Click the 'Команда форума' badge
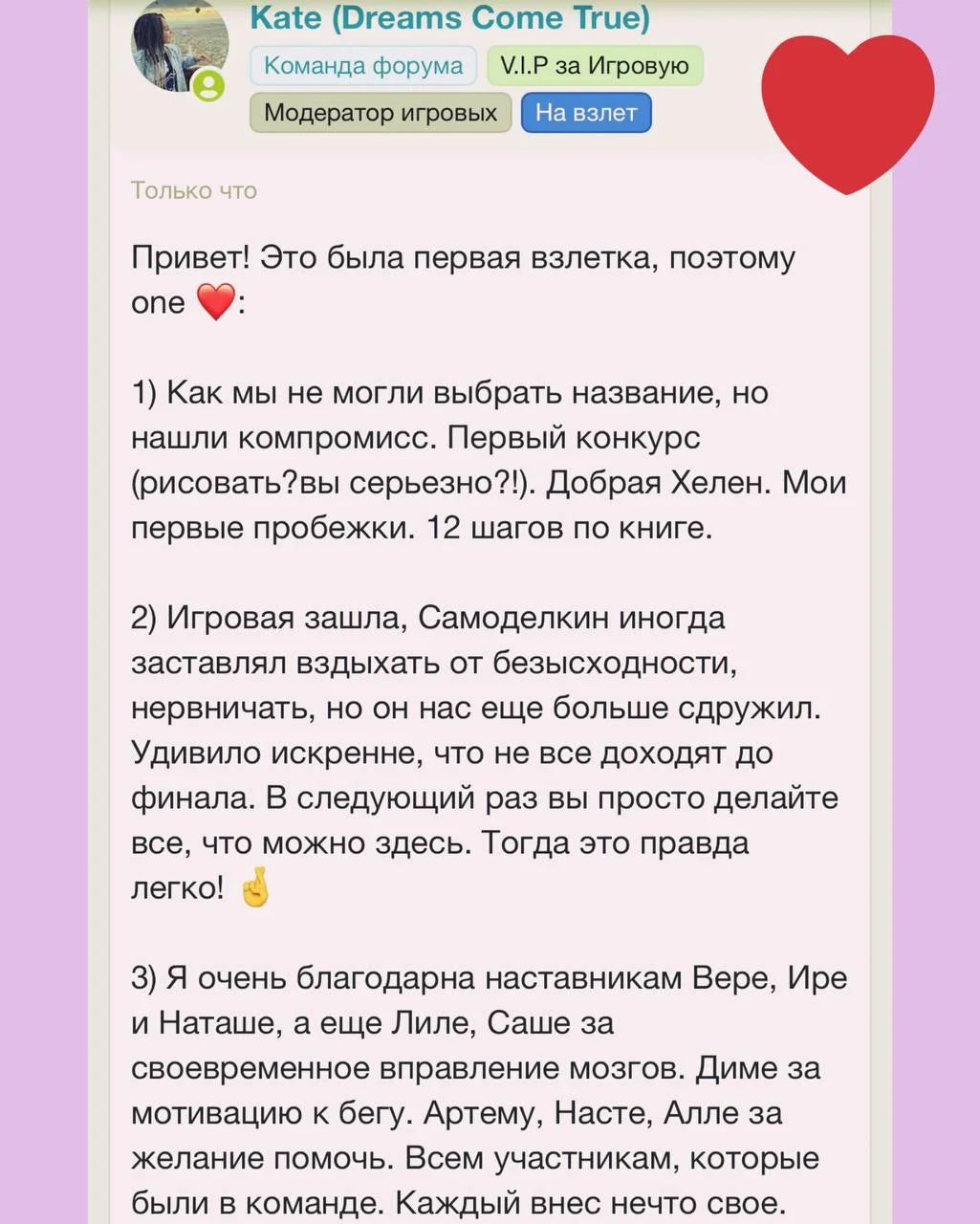 point(363,65)
